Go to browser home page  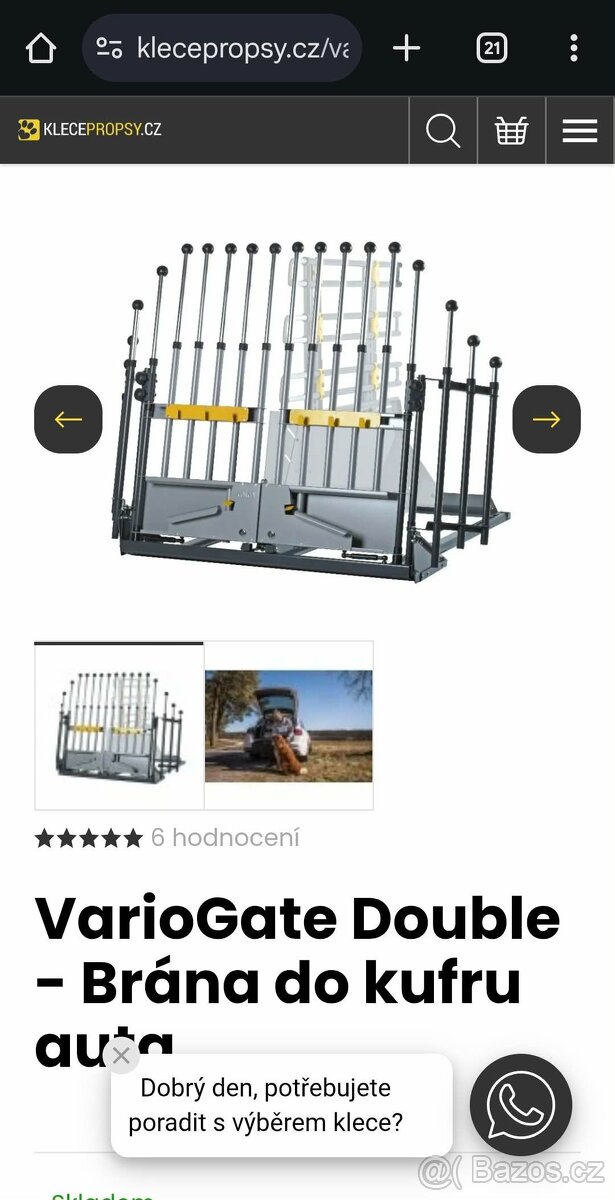pyautogui.click(x=40, y=48)
